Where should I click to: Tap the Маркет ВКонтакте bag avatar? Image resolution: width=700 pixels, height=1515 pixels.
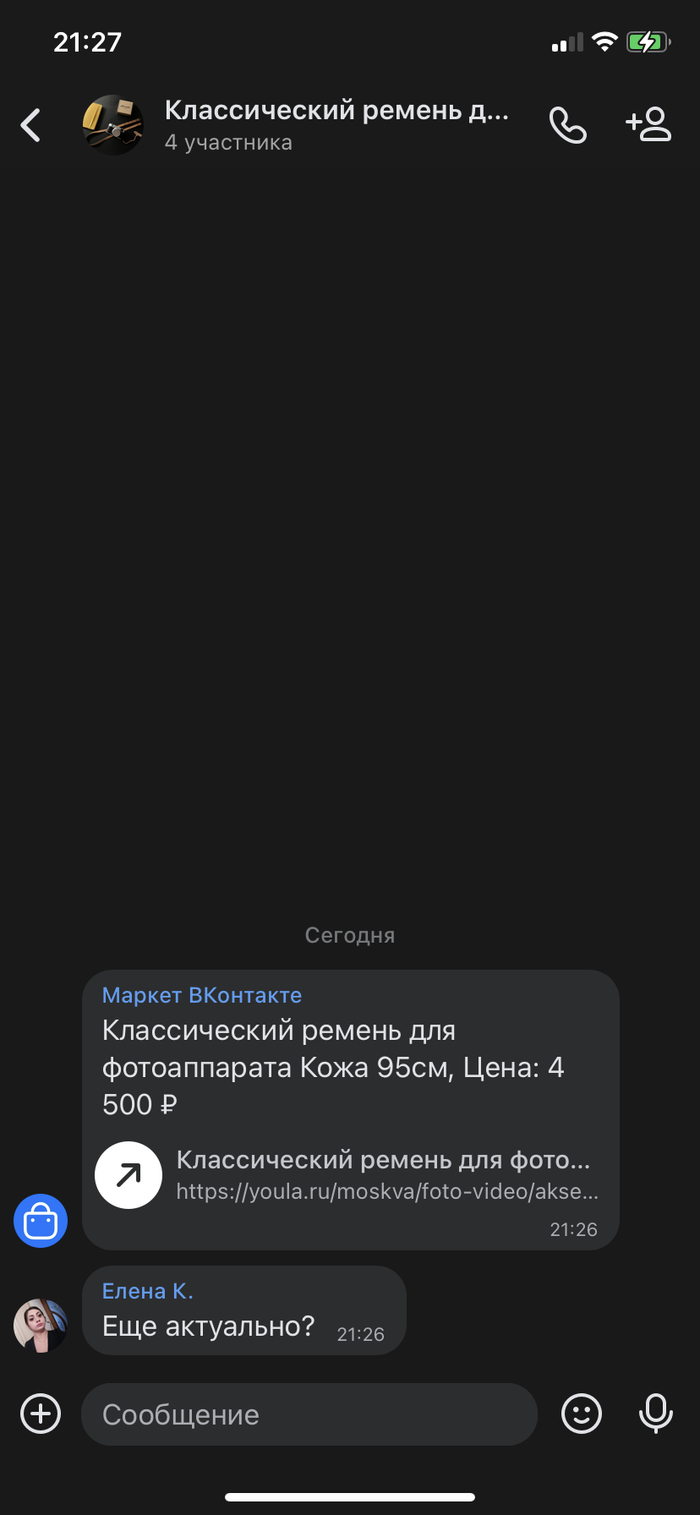(x=40, y=1221)
